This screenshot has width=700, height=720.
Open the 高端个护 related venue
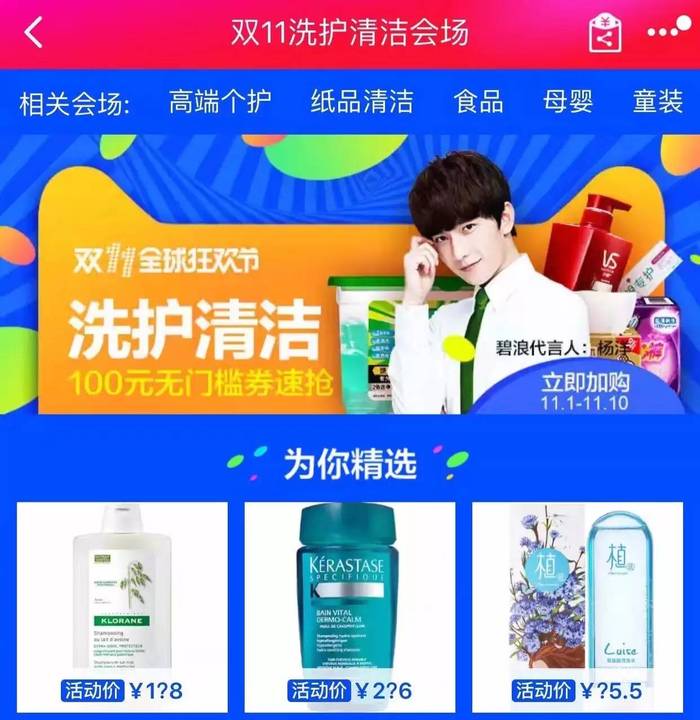coord(219,102)
